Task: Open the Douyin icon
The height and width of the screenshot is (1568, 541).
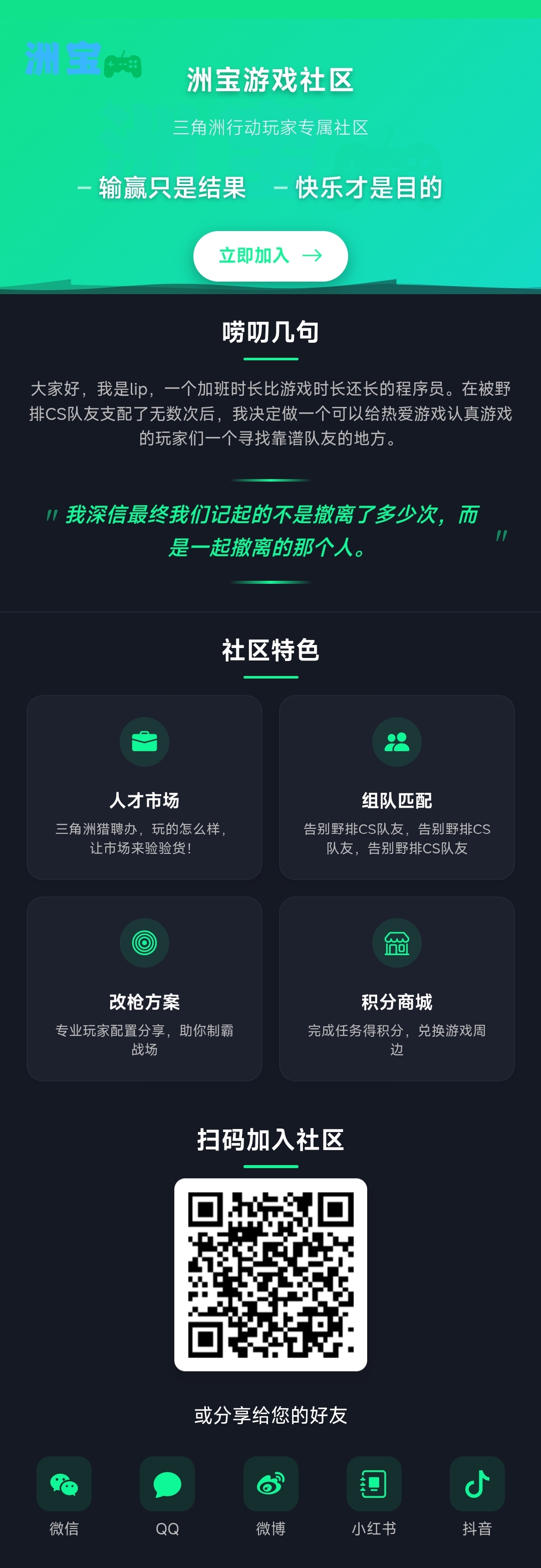Action: 477,1484
